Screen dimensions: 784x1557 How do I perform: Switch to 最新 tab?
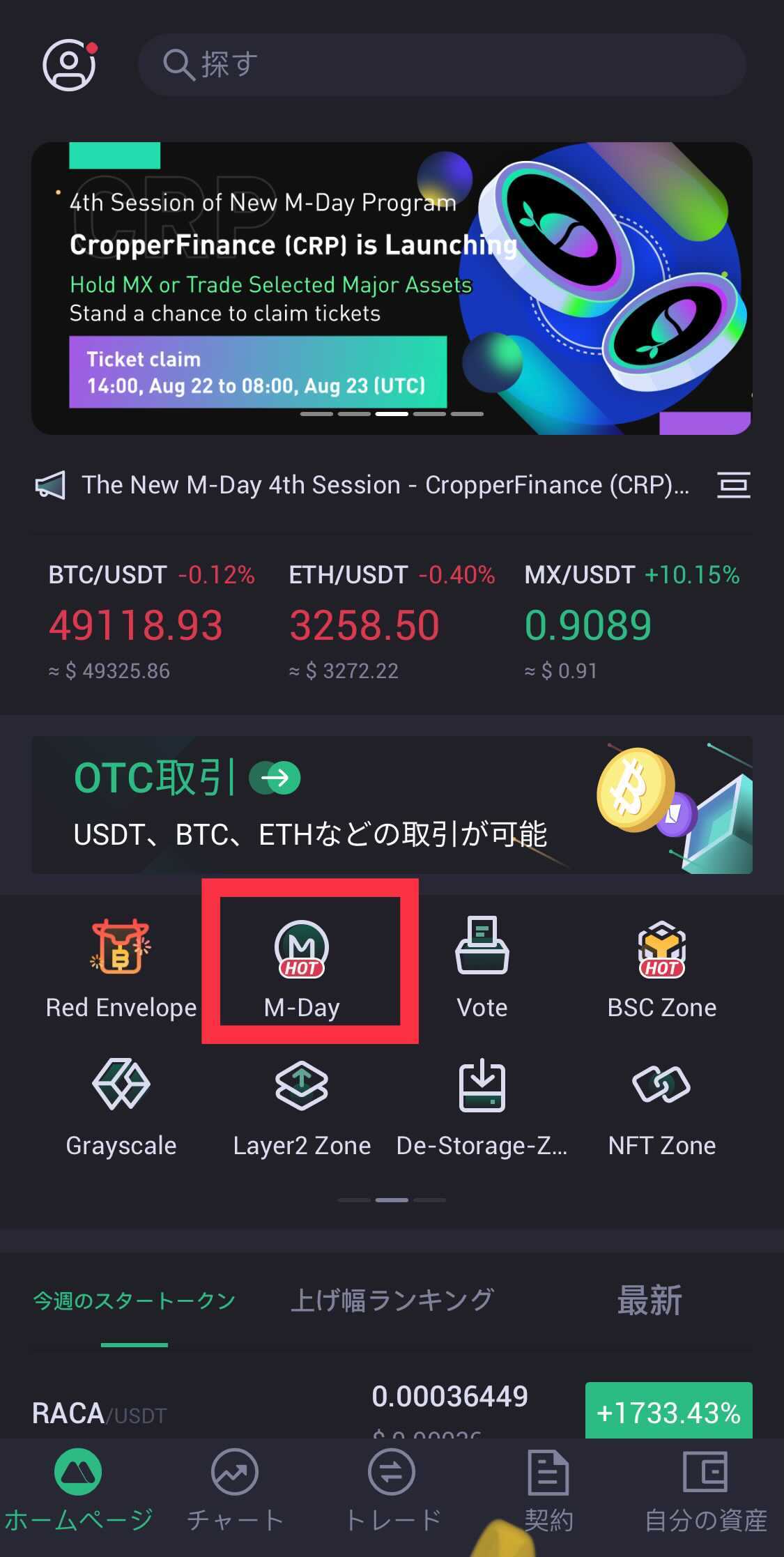tap(649, 1300)
